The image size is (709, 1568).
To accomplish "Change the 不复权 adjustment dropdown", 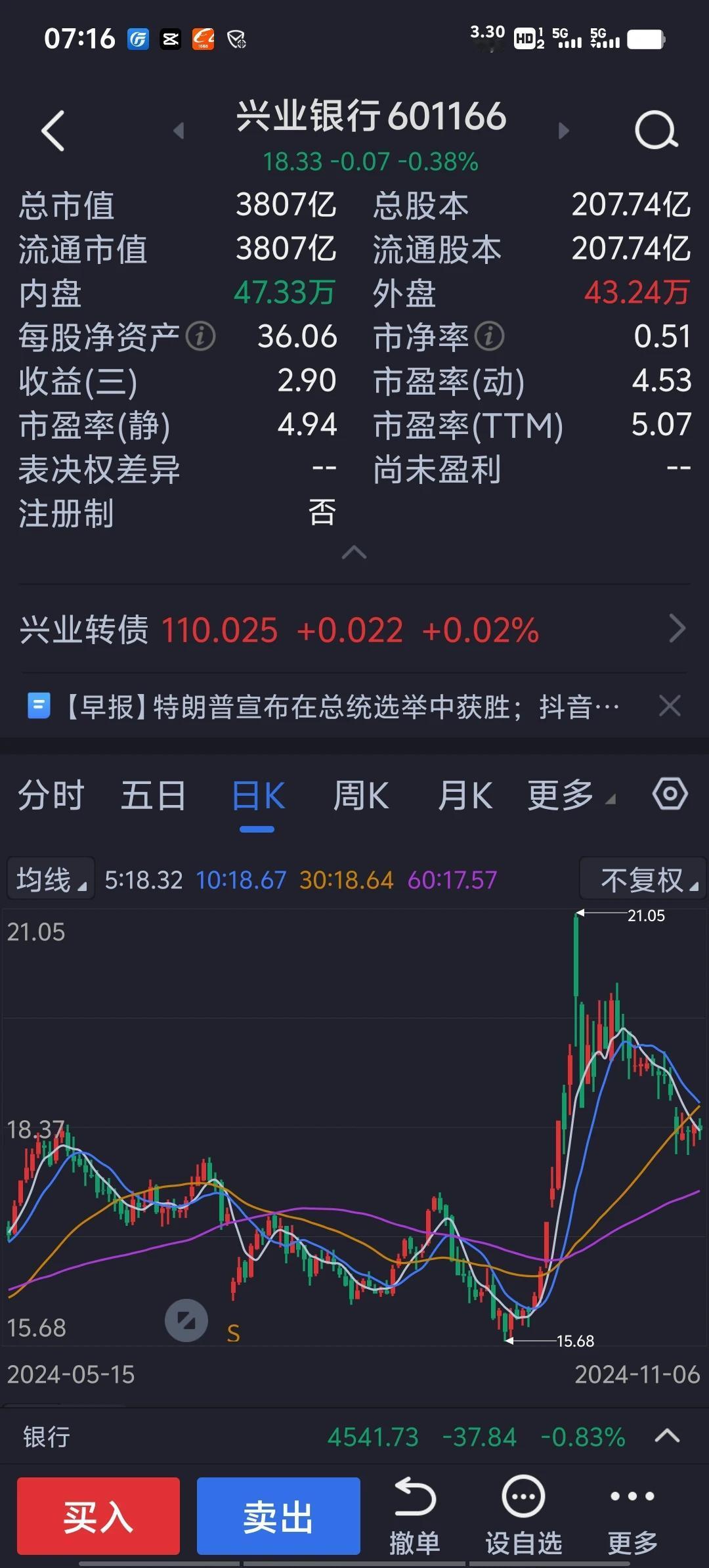I will 642,879.
